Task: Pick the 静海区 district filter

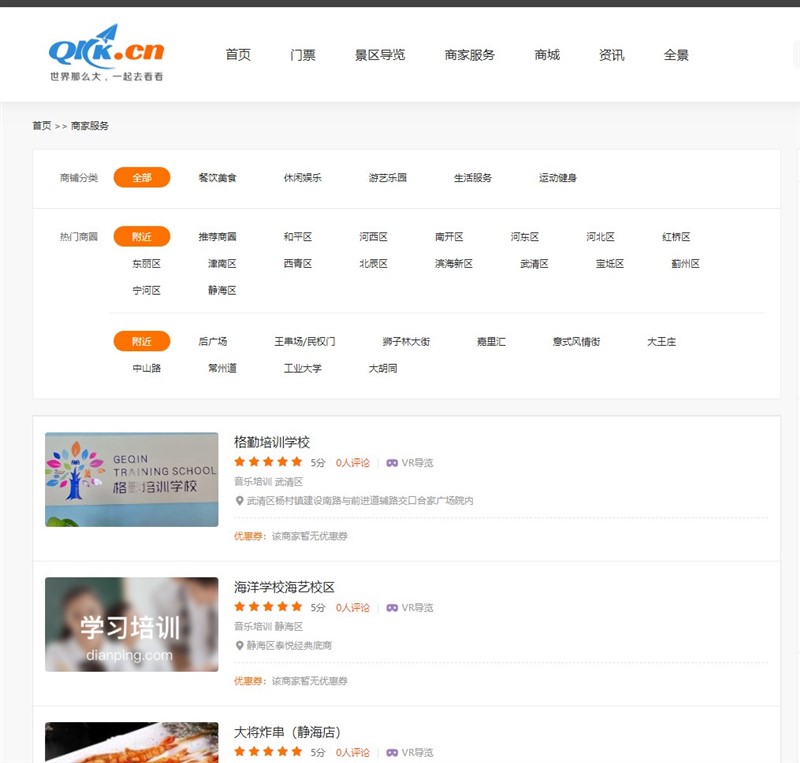Action: pyautogui.click(x=222, y=291)
